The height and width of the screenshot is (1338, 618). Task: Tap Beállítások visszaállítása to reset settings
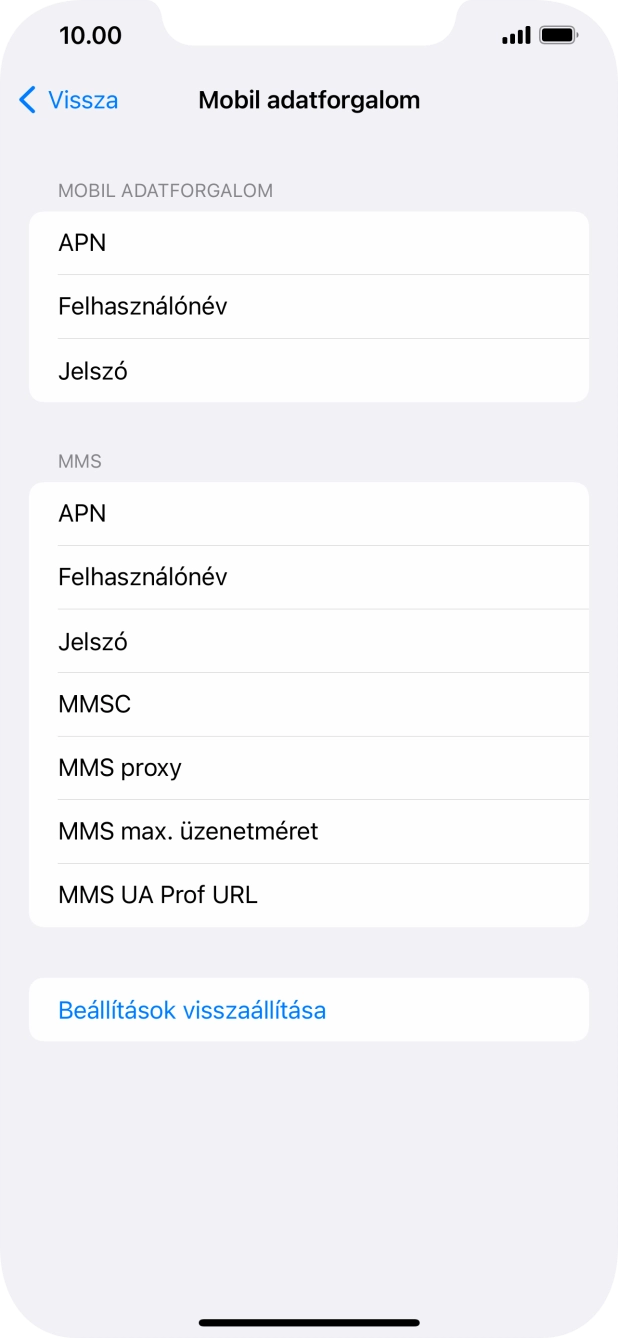click(192, 1010)
